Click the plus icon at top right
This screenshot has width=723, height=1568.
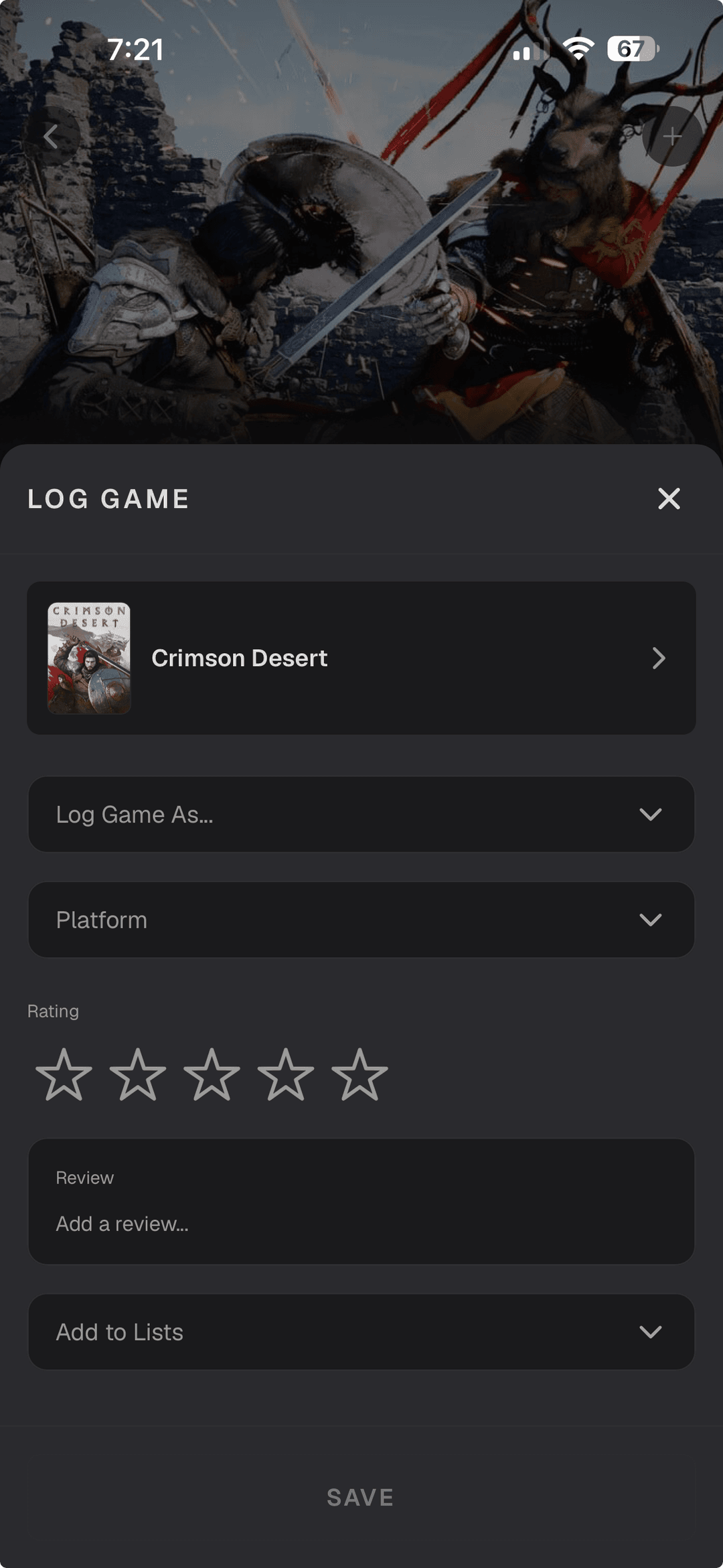tap(672, 136)
